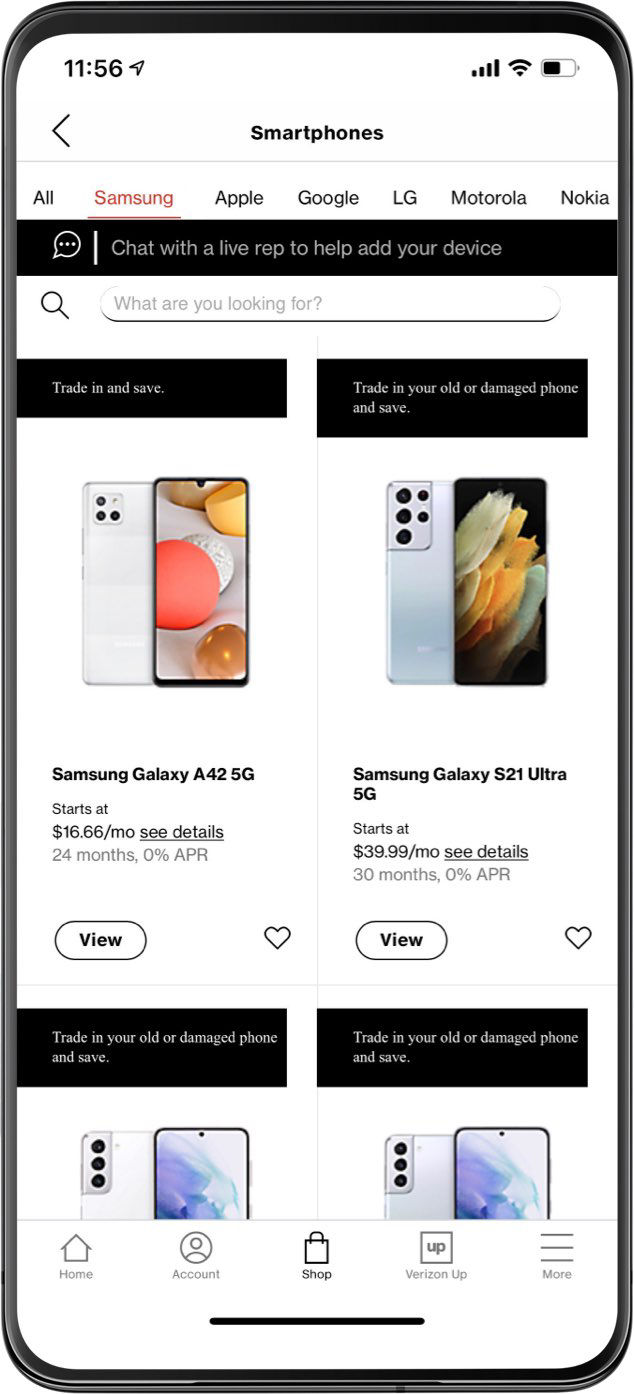
Task: Chat with a live rep banner
Action: tap(306, 248)
